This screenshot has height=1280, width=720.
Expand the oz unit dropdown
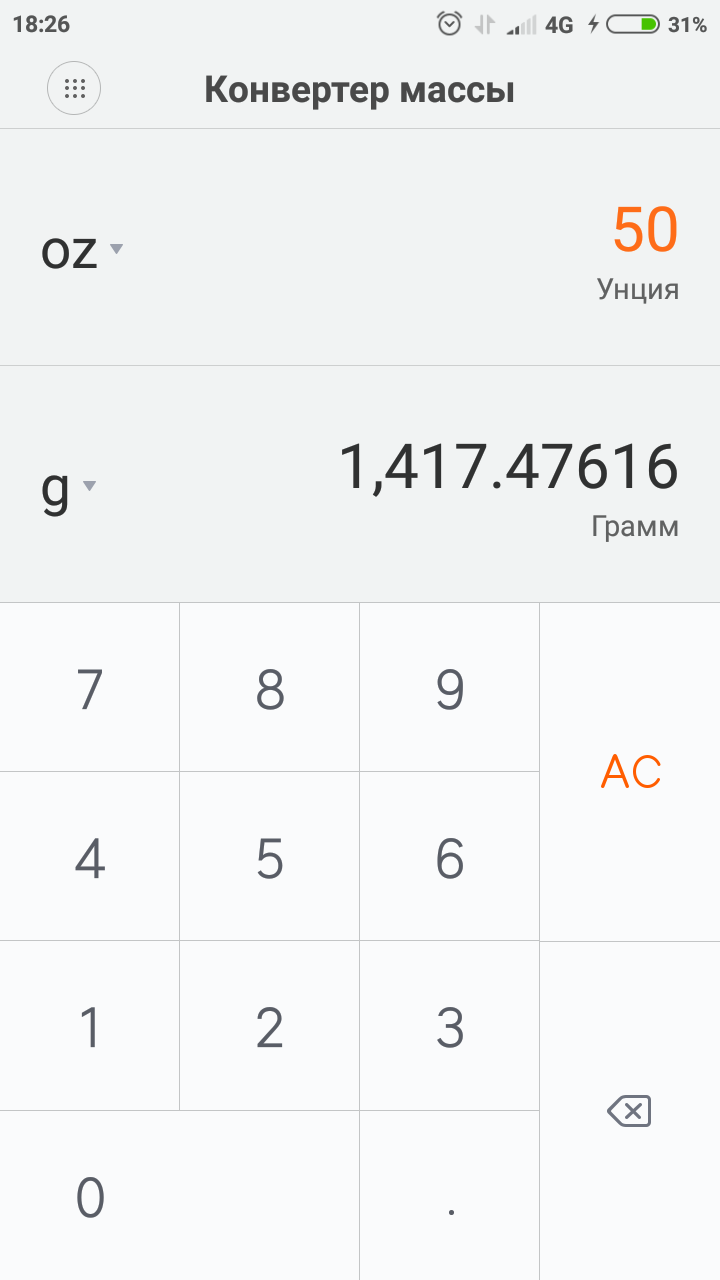80,251
